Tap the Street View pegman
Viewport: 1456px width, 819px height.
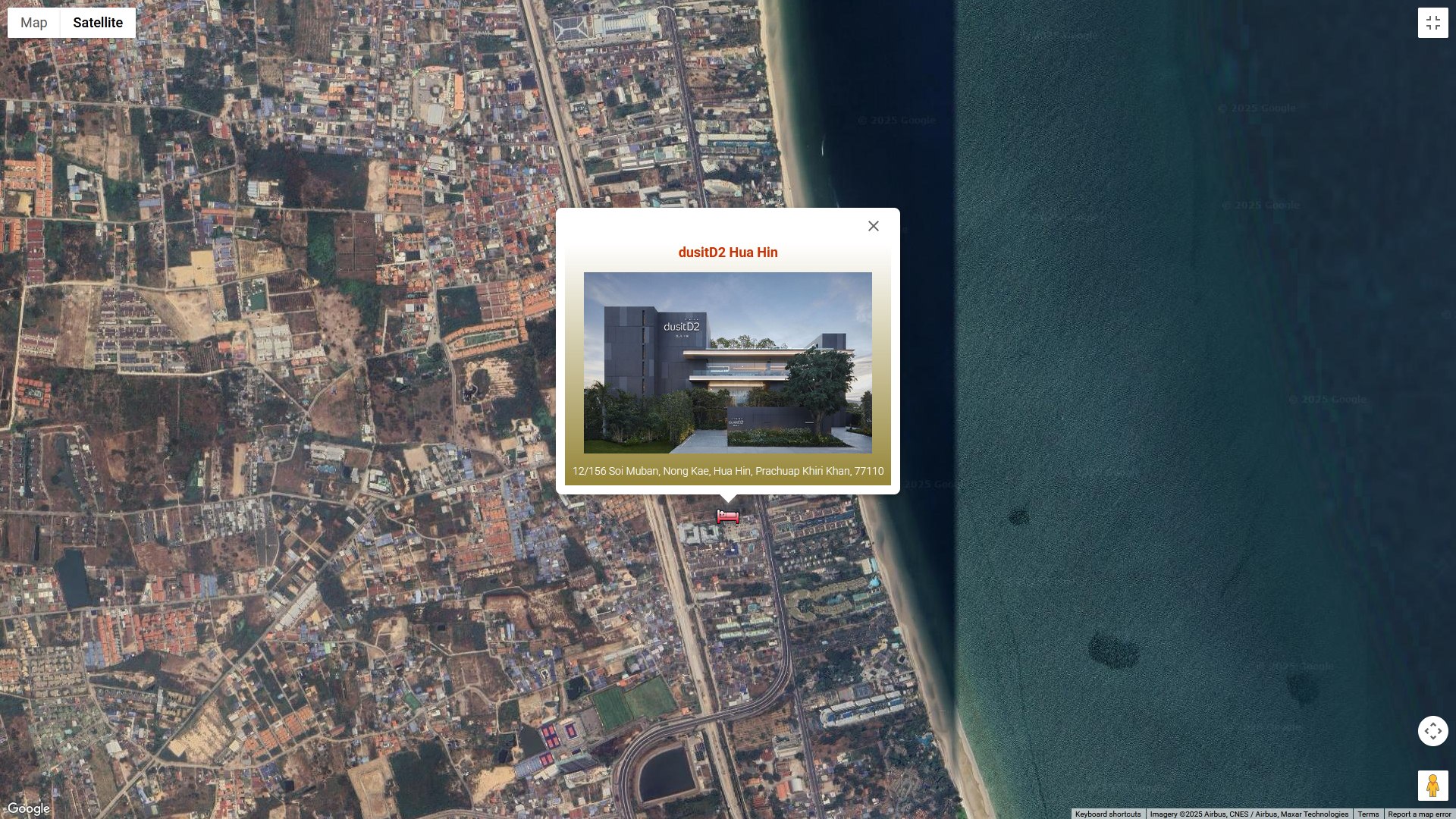(x=1432, y=786)
